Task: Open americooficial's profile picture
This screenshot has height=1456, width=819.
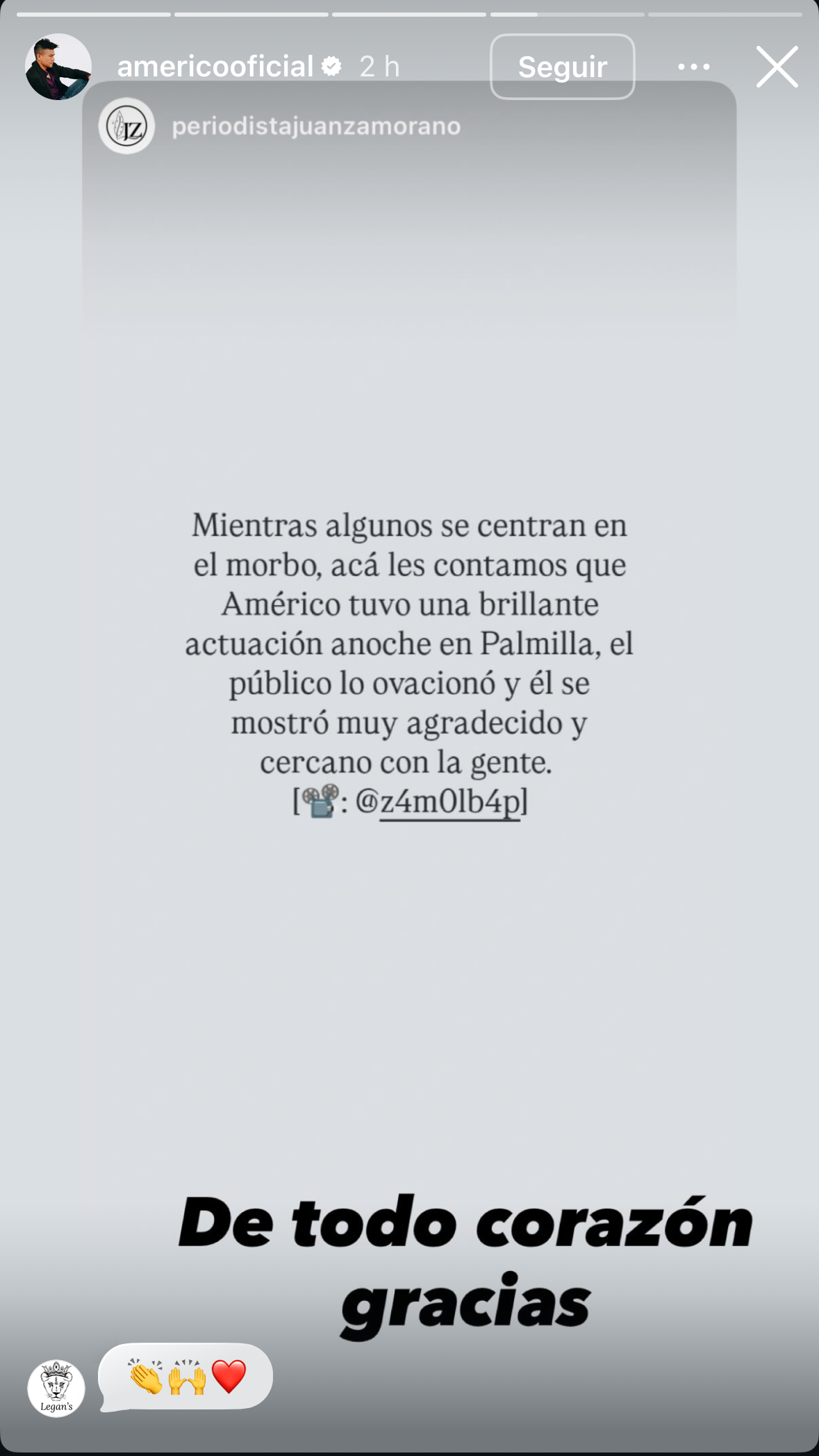Action: pos(58,67)
